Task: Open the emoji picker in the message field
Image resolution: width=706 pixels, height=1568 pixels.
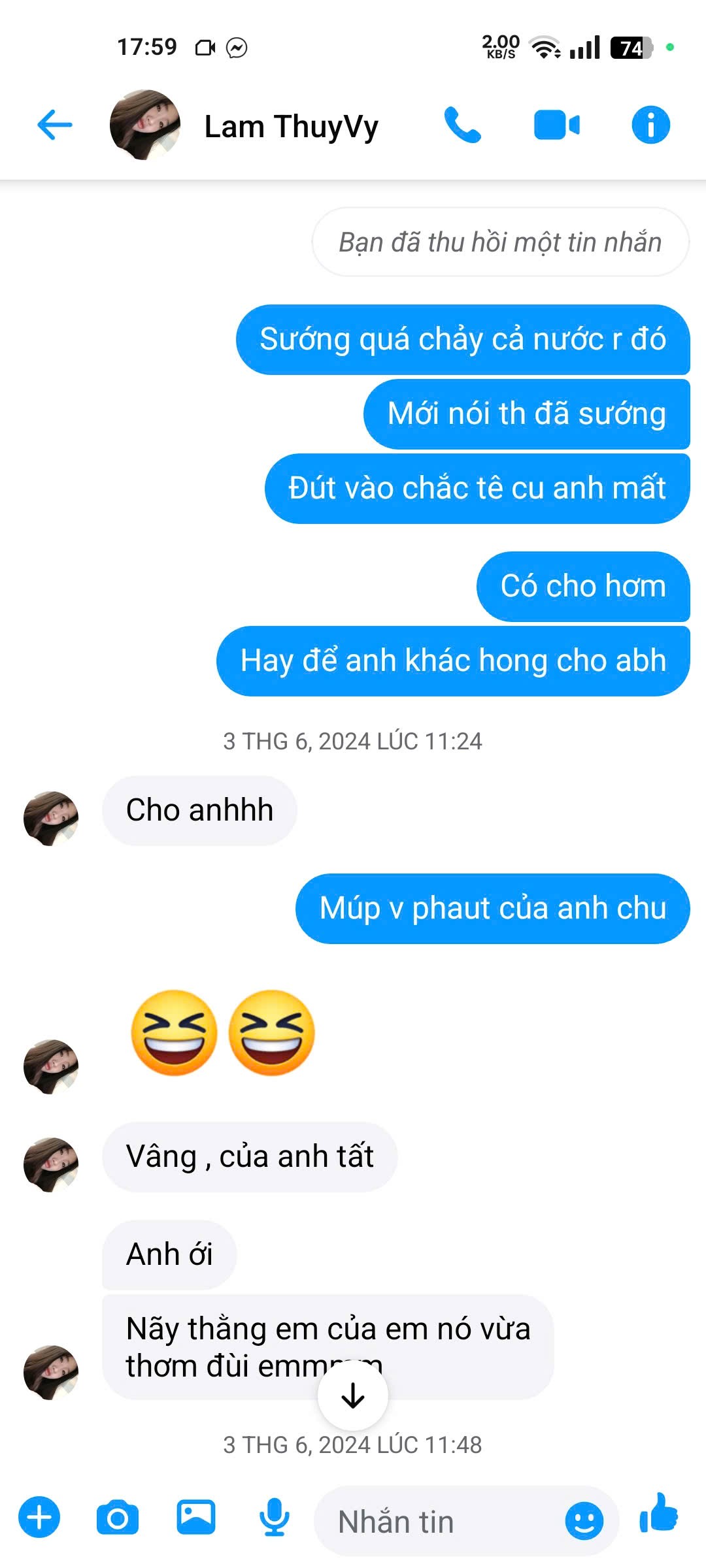Action: (x=584, y=1520)
